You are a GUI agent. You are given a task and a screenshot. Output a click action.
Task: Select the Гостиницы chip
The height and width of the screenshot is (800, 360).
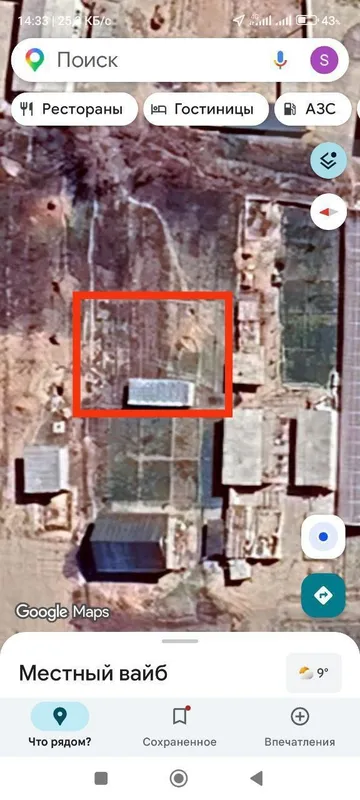click(206, 109)
